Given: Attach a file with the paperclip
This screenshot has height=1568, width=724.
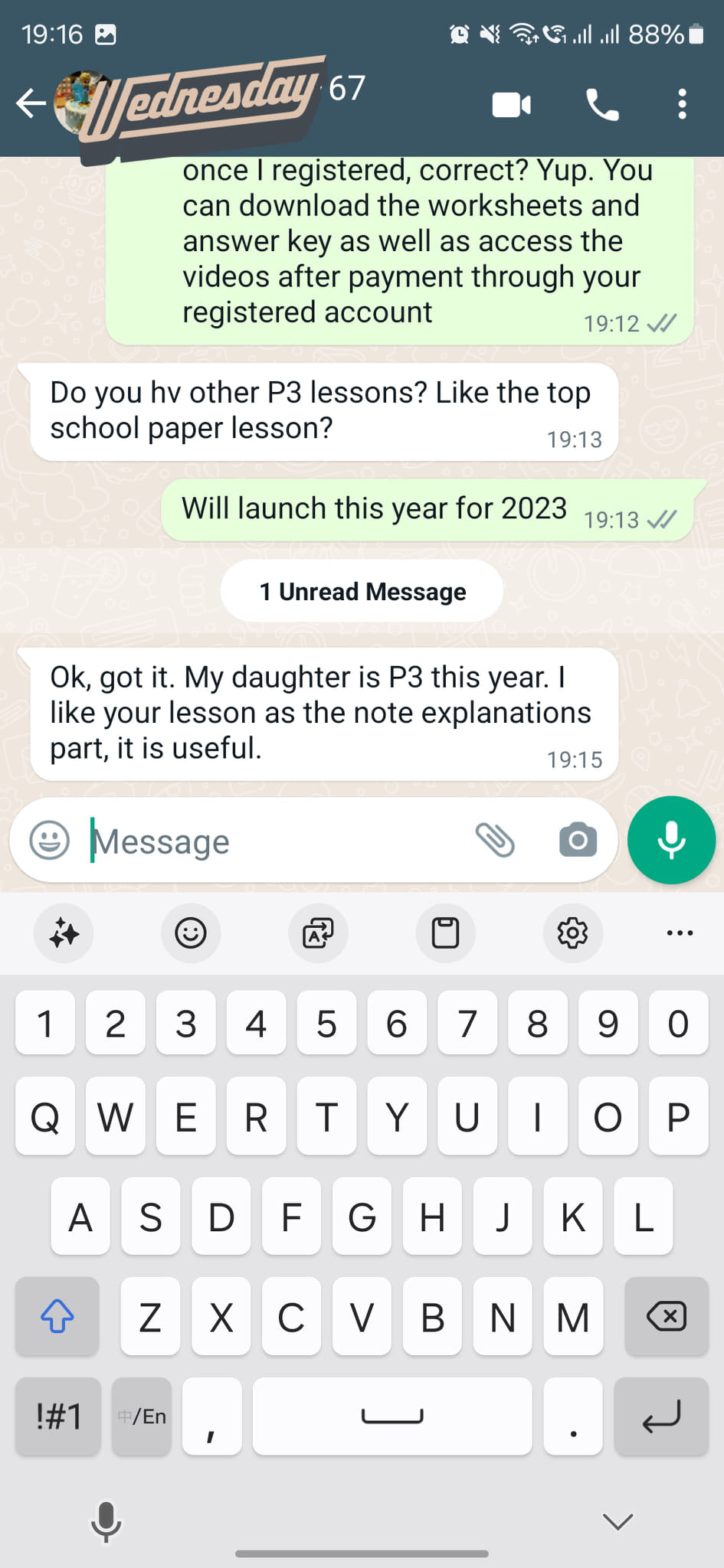Looking at the screenshot, I should click(495, 841).
